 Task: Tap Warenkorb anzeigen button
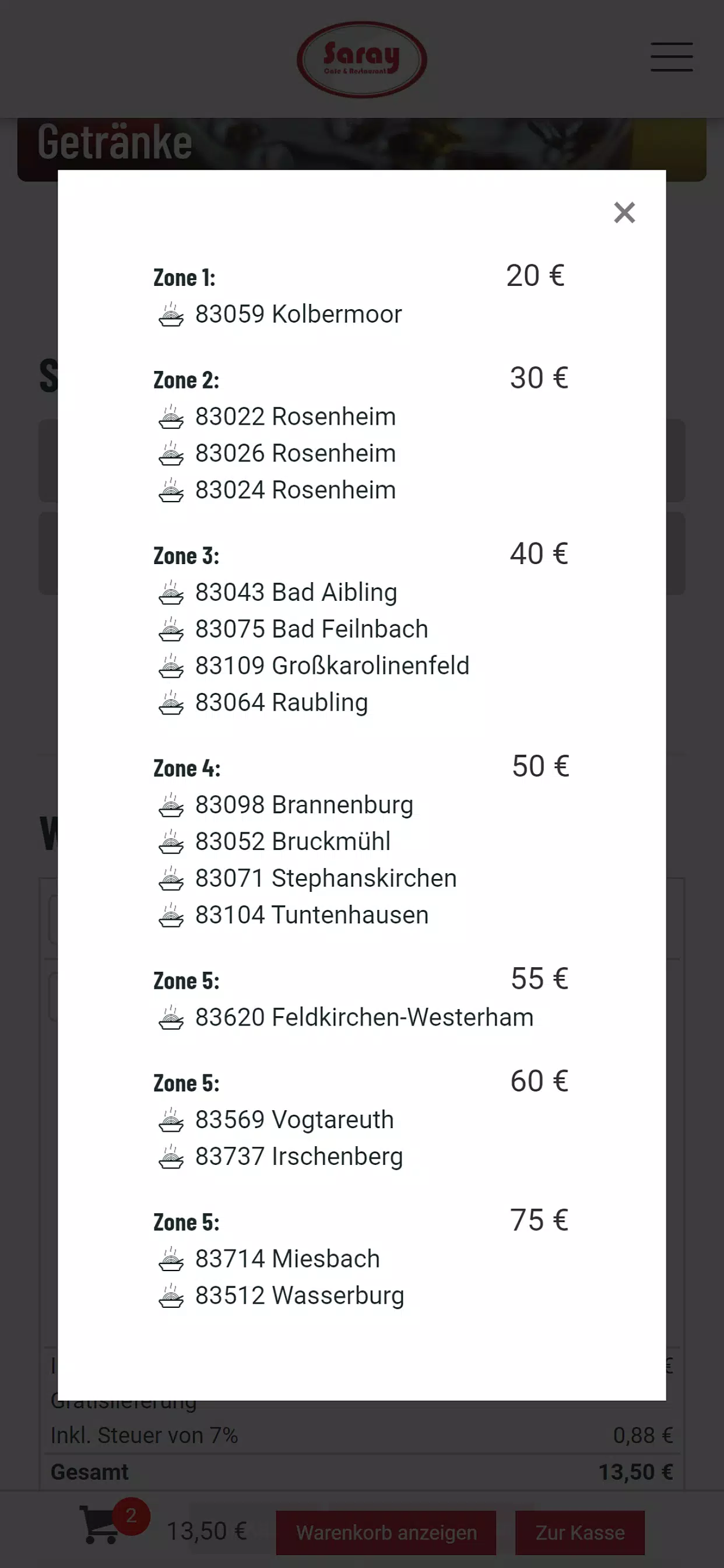pos(386,1532)
